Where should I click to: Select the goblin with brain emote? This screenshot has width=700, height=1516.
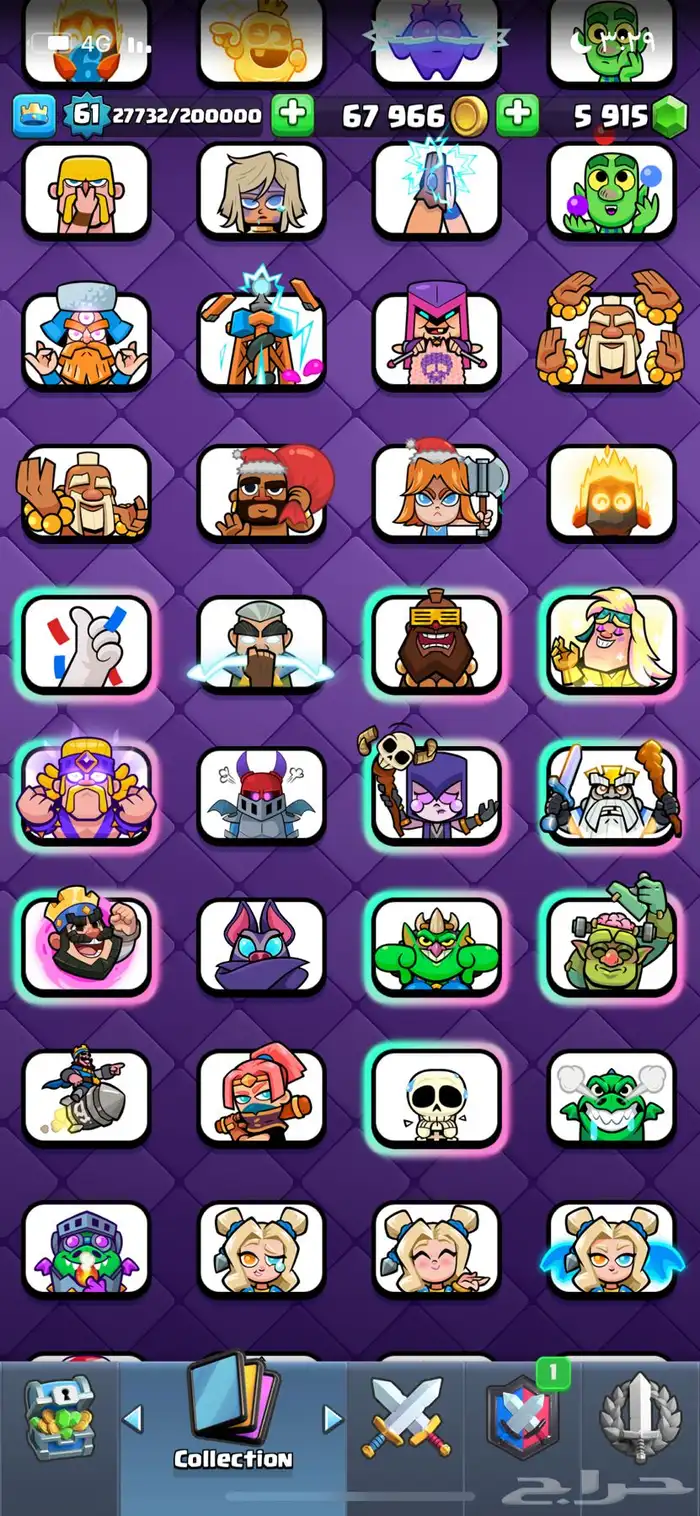pos(611,947)
